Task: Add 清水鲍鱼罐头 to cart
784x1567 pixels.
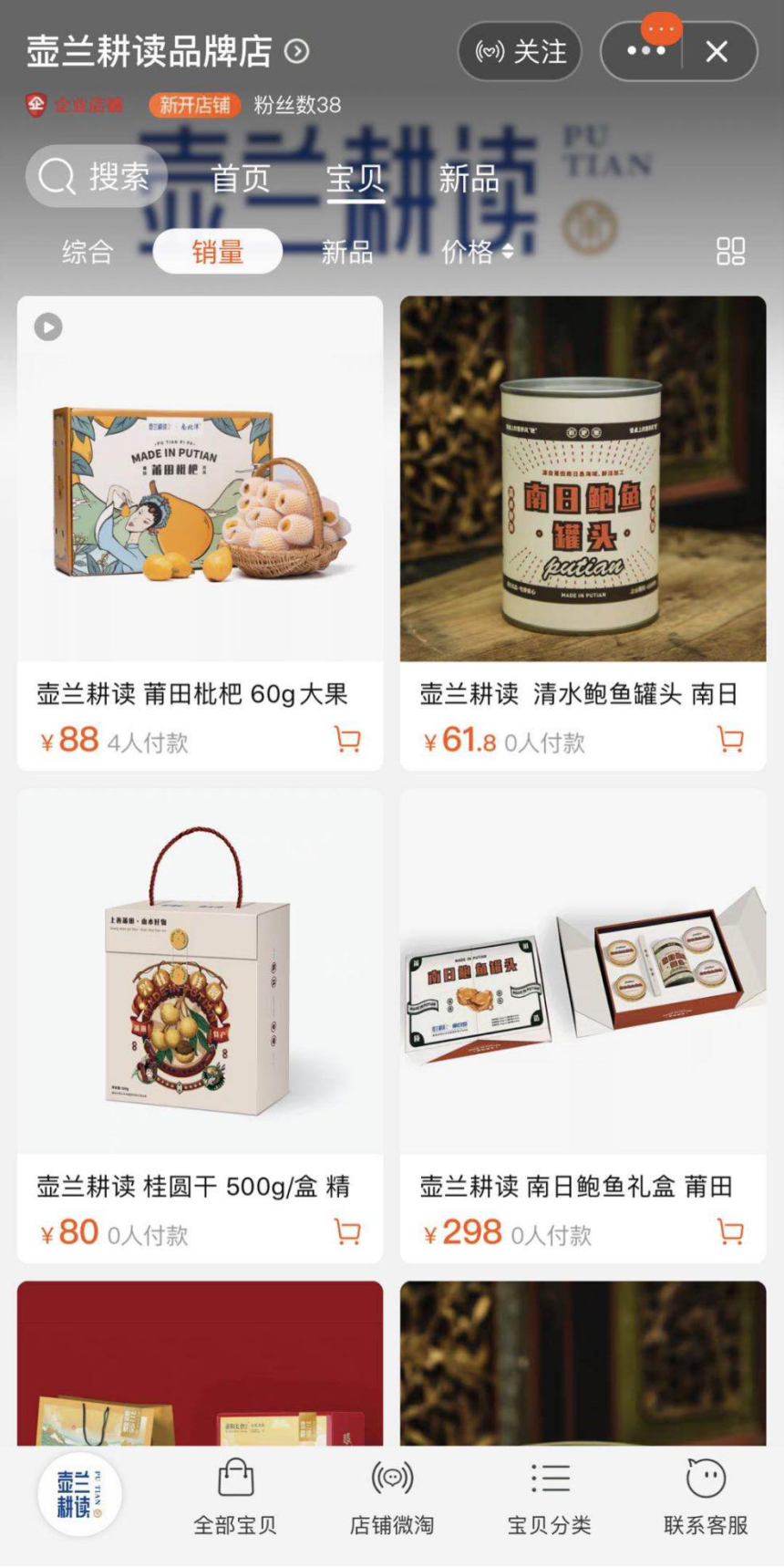Action: [730, 740]
